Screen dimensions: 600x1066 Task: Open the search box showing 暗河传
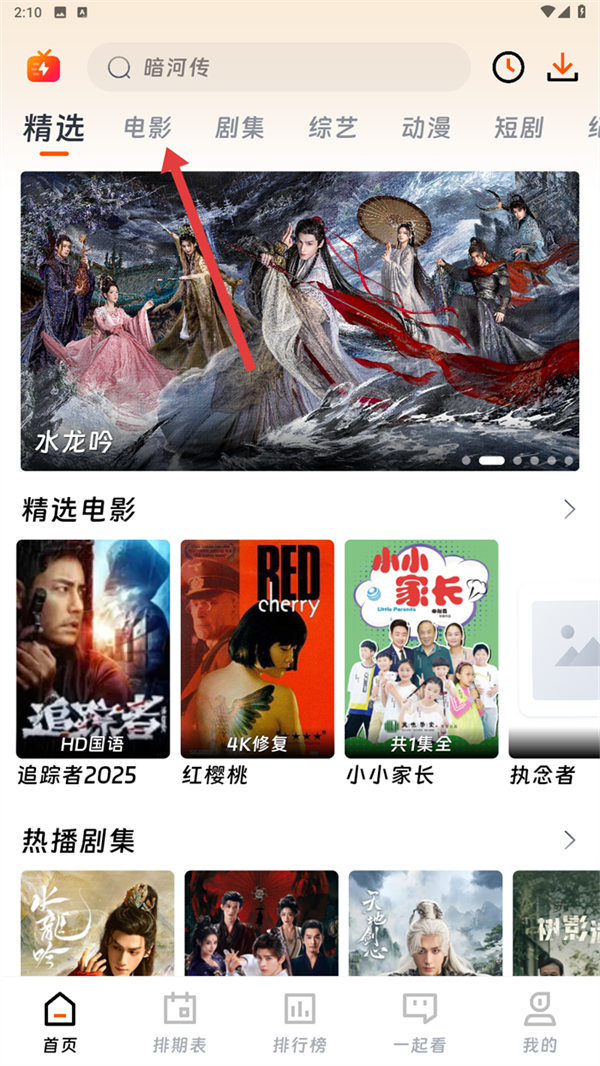[x=278, y=68]
